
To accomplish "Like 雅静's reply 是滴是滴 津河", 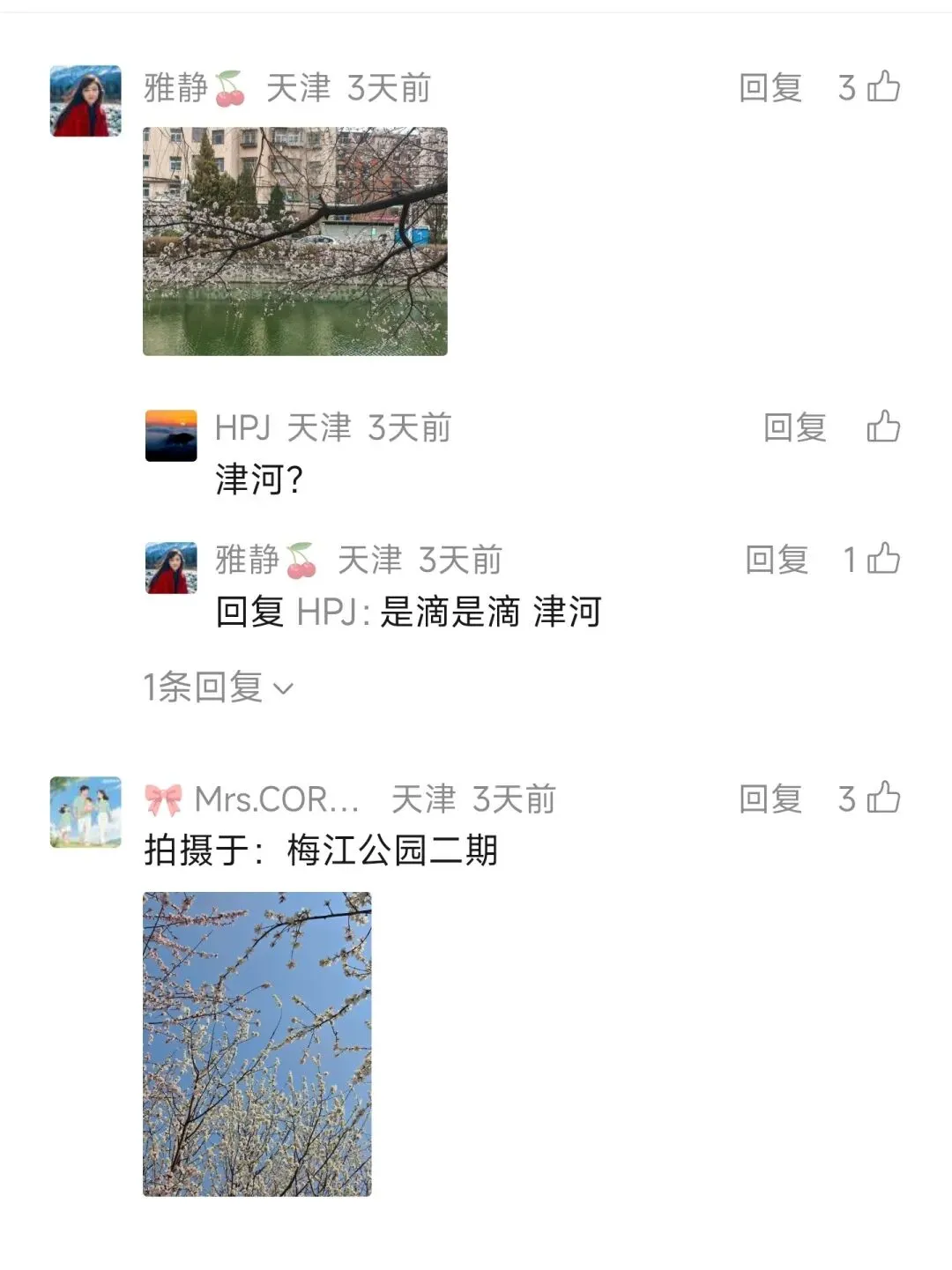I will (x=882, y=560).
